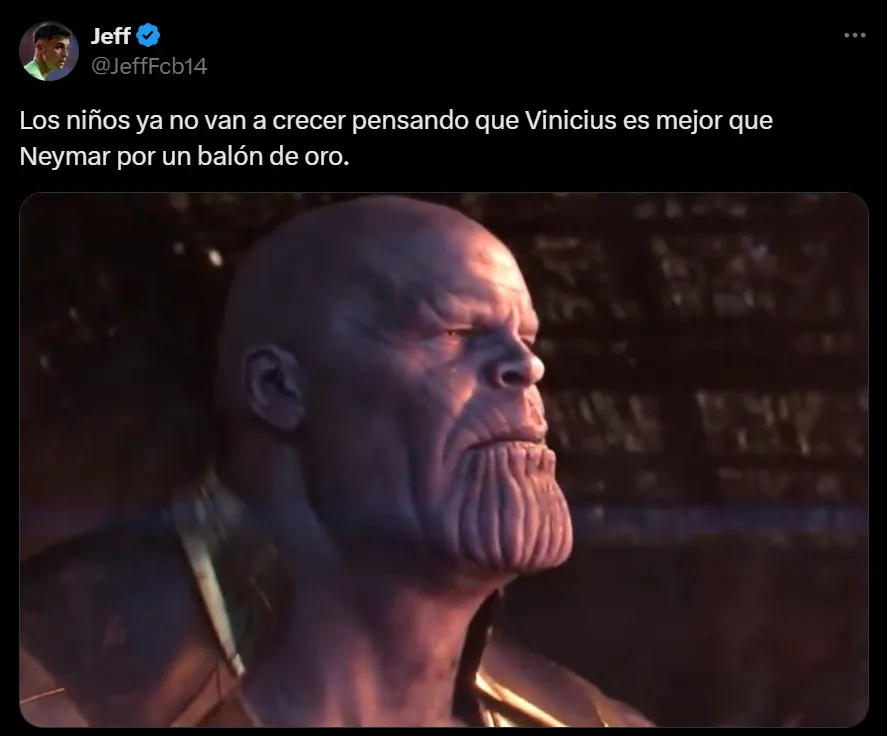Open Jeff's profile picture

tap(49, 51)
